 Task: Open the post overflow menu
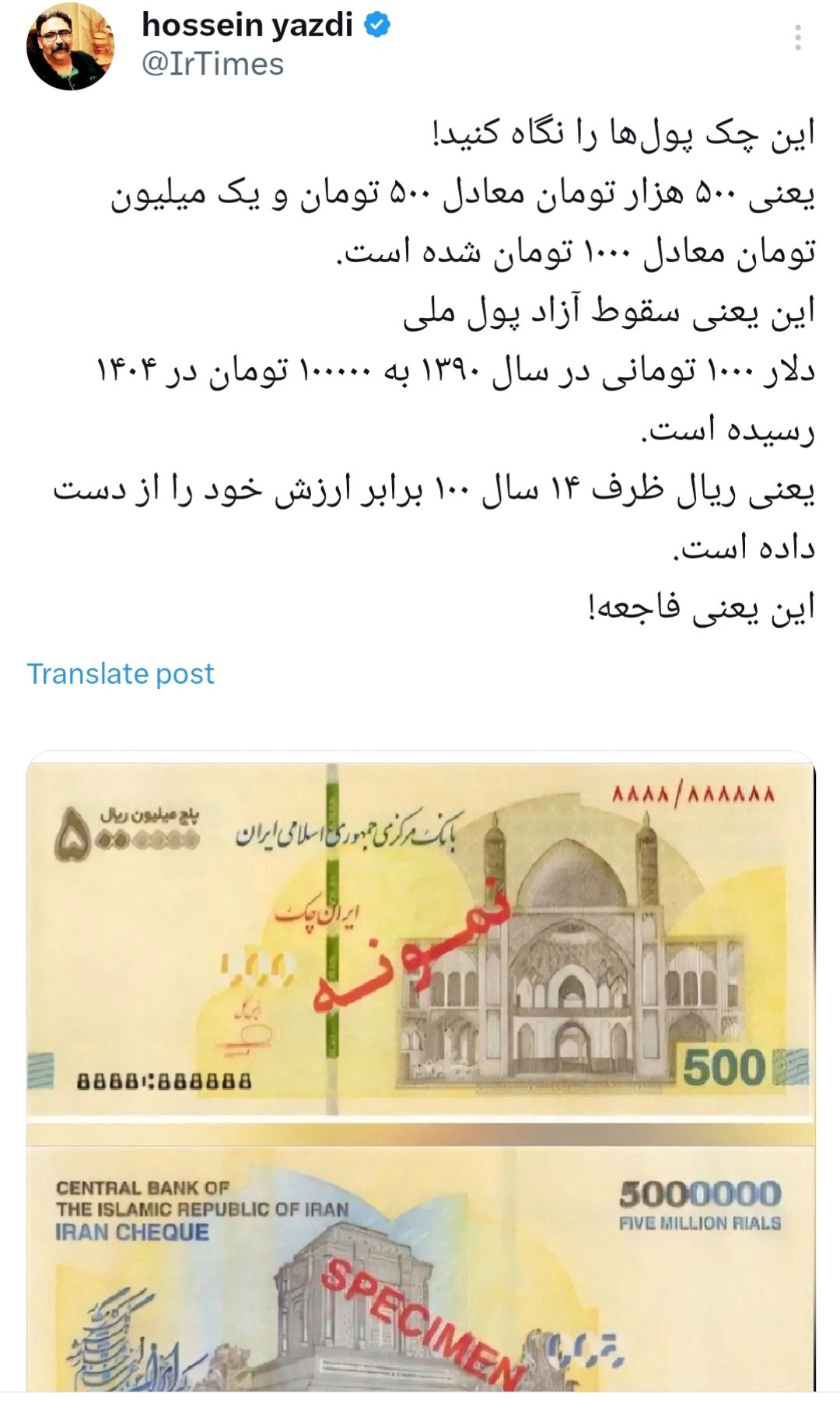[798, 37]
